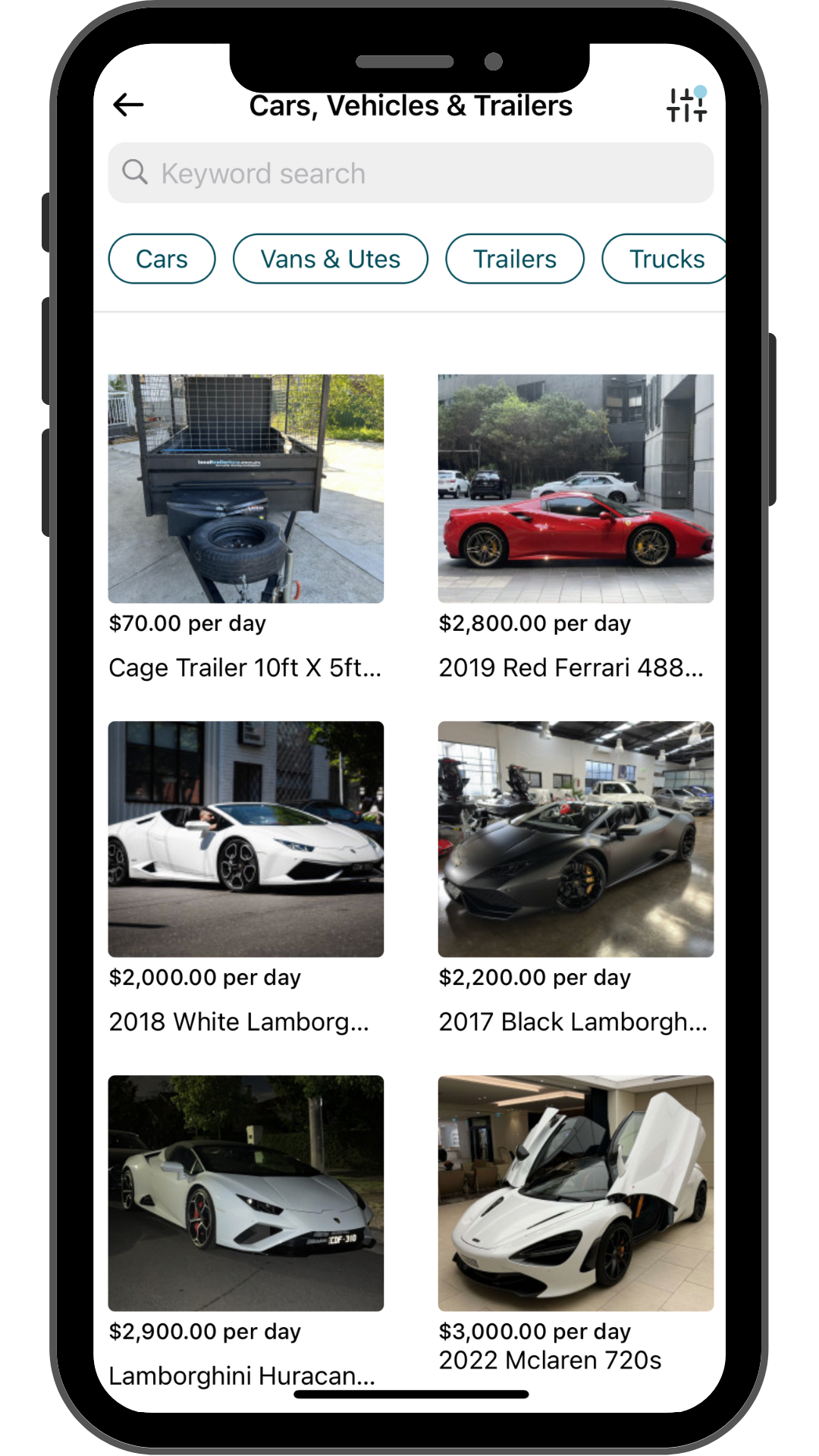Open the Cage Trailer 10ft listing

tap(246, 489)
